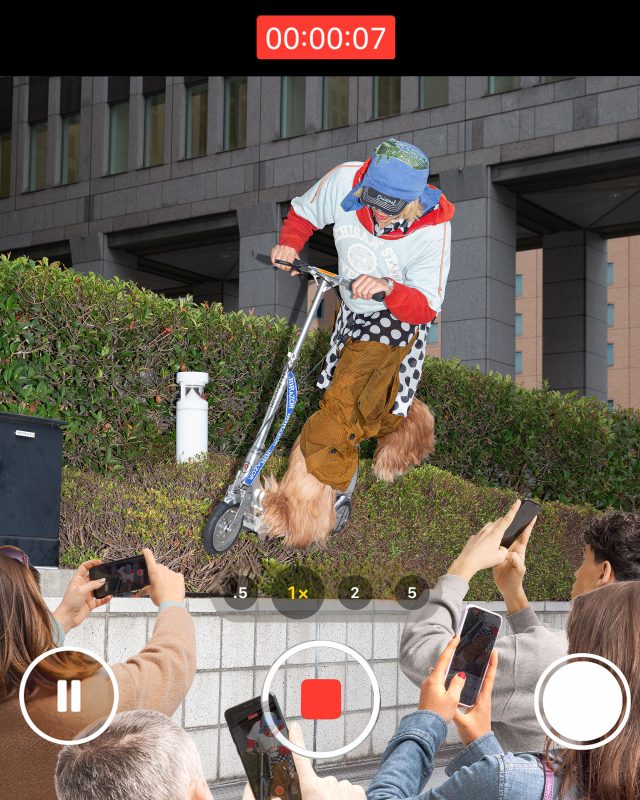640x800 pixels.
Task: Stop the video recording
Action: coord(320,699)
